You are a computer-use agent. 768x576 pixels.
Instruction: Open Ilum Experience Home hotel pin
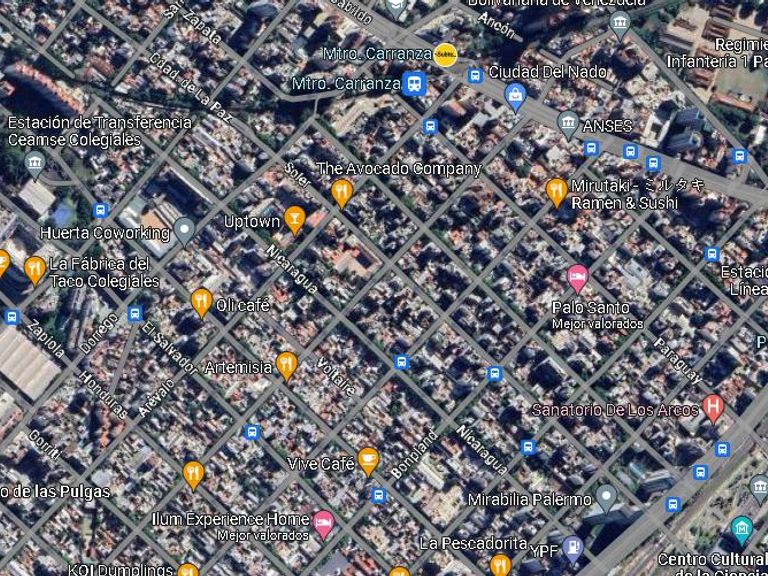click(x=322, y=521)
